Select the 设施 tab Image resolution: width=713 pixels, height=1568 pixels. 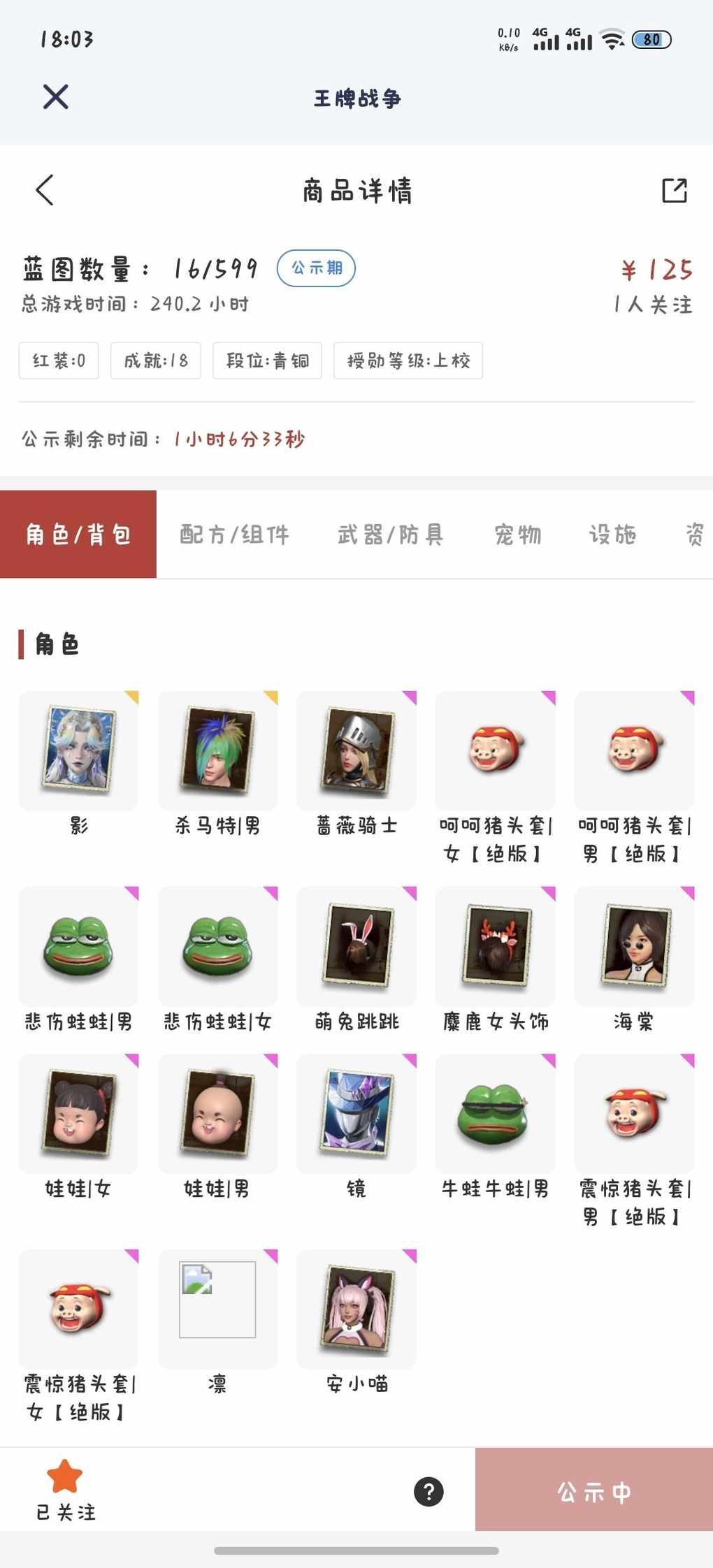[612, 535]
